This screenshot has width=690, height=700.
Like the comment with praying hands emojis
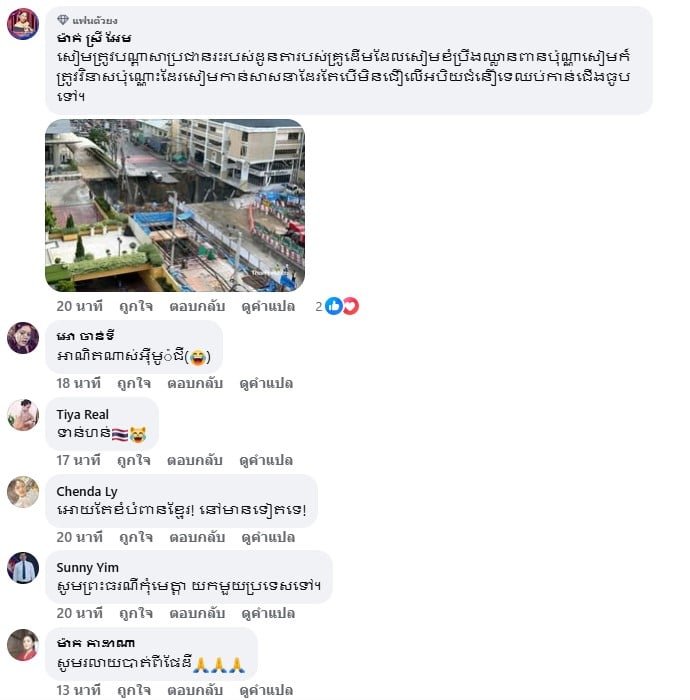(x=133, y=690)
